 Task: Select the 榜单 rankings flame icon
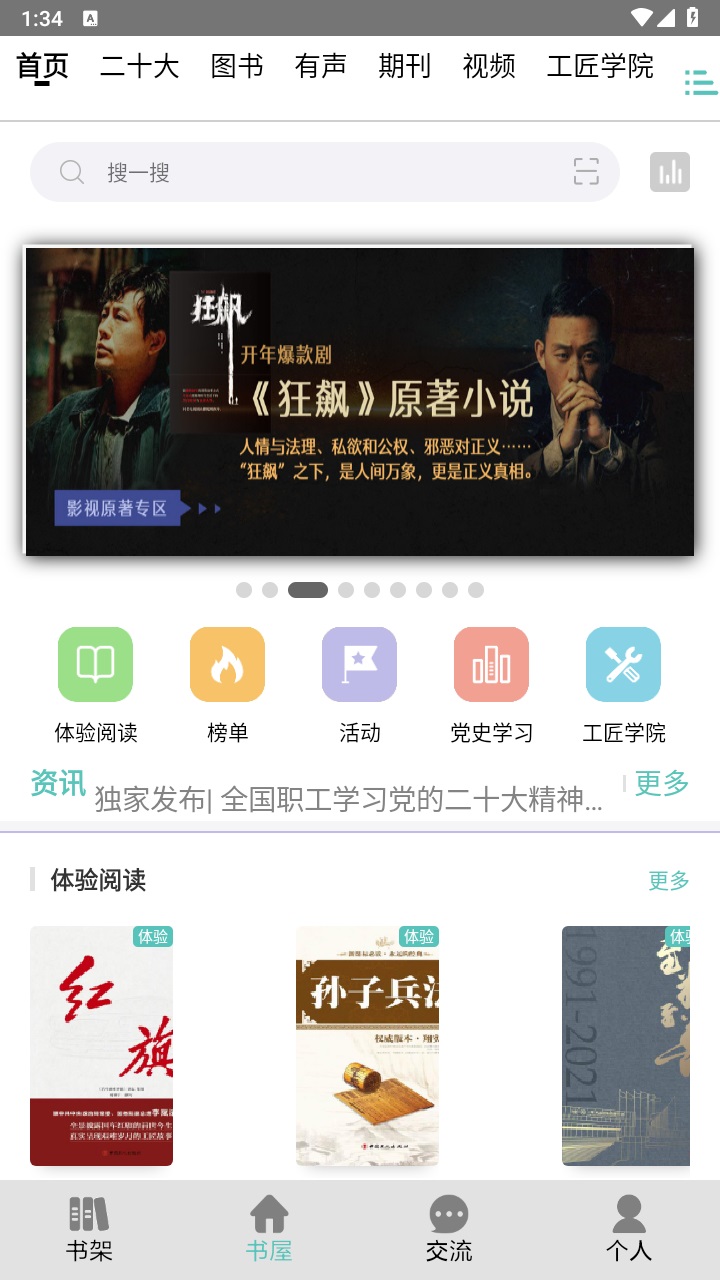pyautogui.click(x=227, y=663)
